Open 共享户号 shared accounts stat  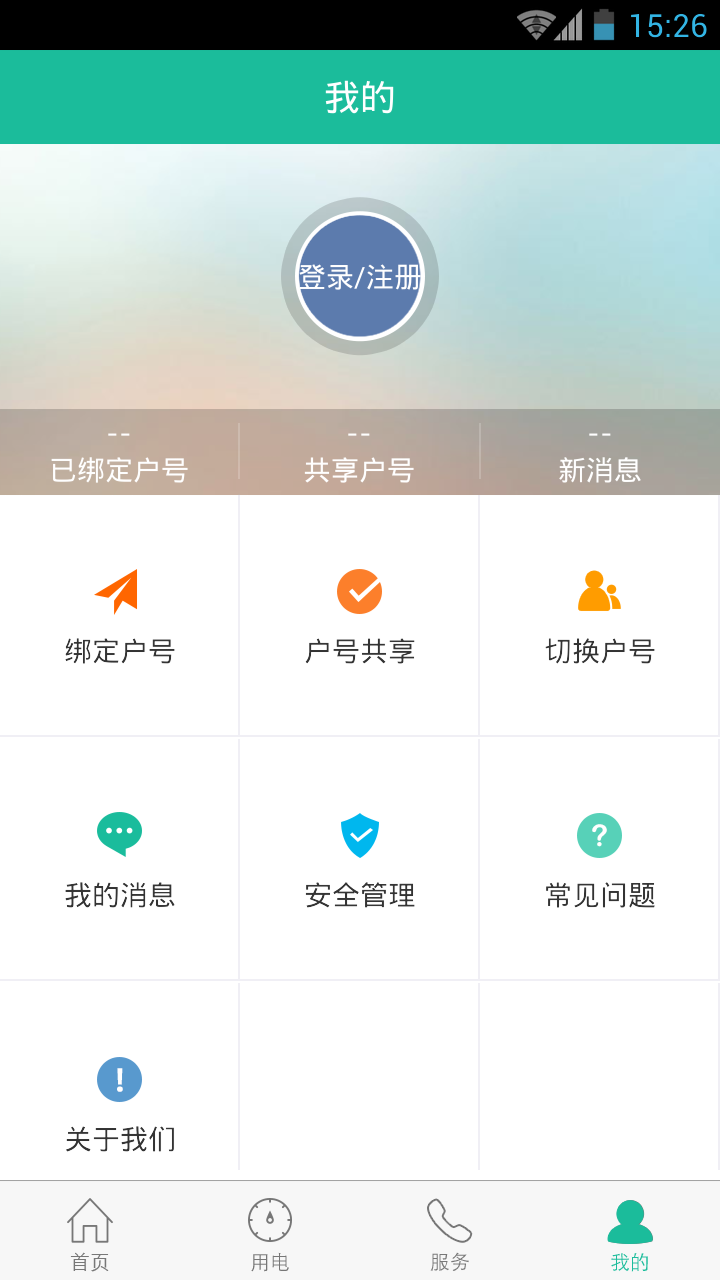click(x=359, y=452)
